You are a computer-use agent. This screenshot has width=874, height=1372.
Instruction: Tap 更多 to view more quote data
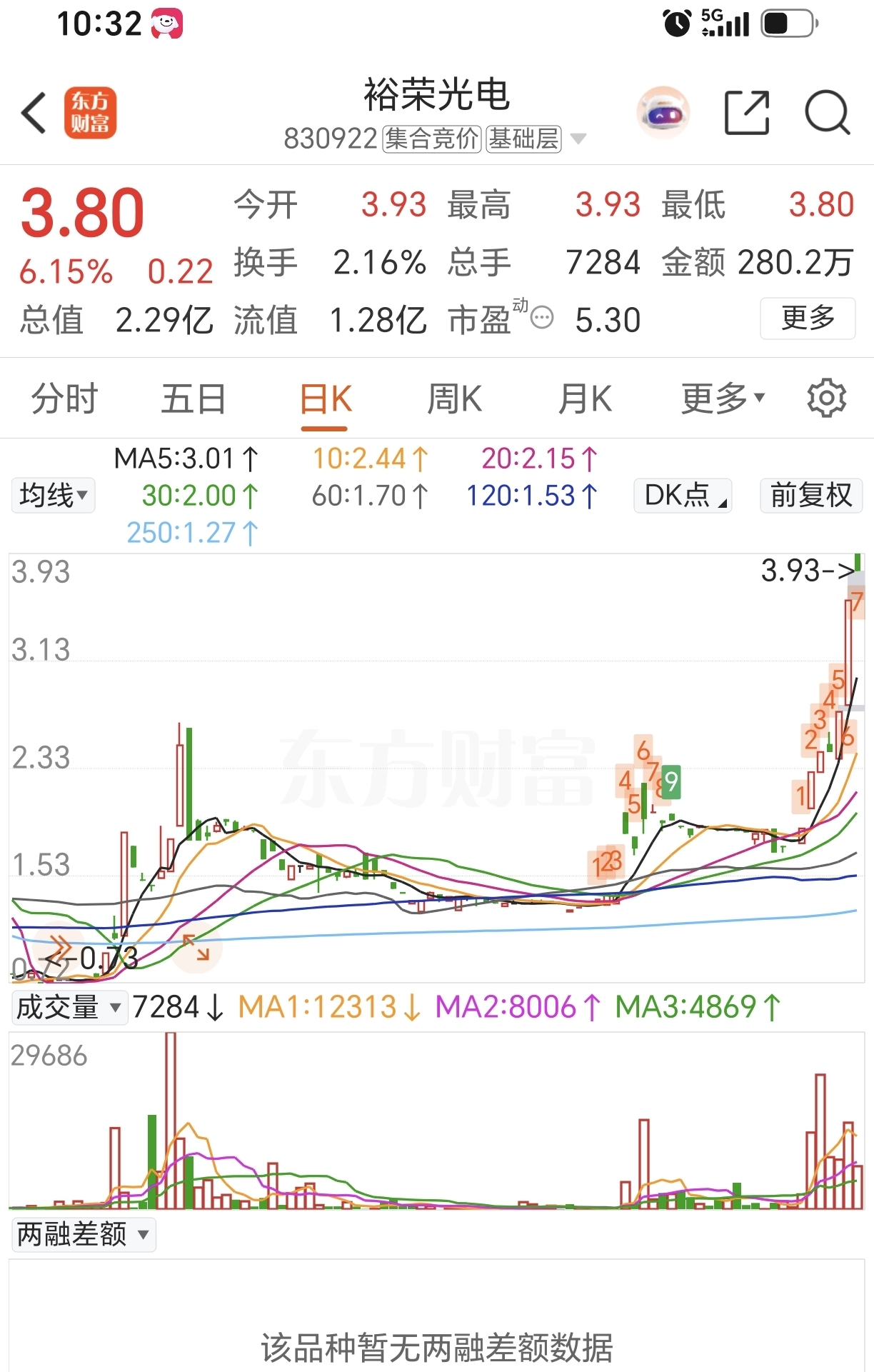pos(808,318)
